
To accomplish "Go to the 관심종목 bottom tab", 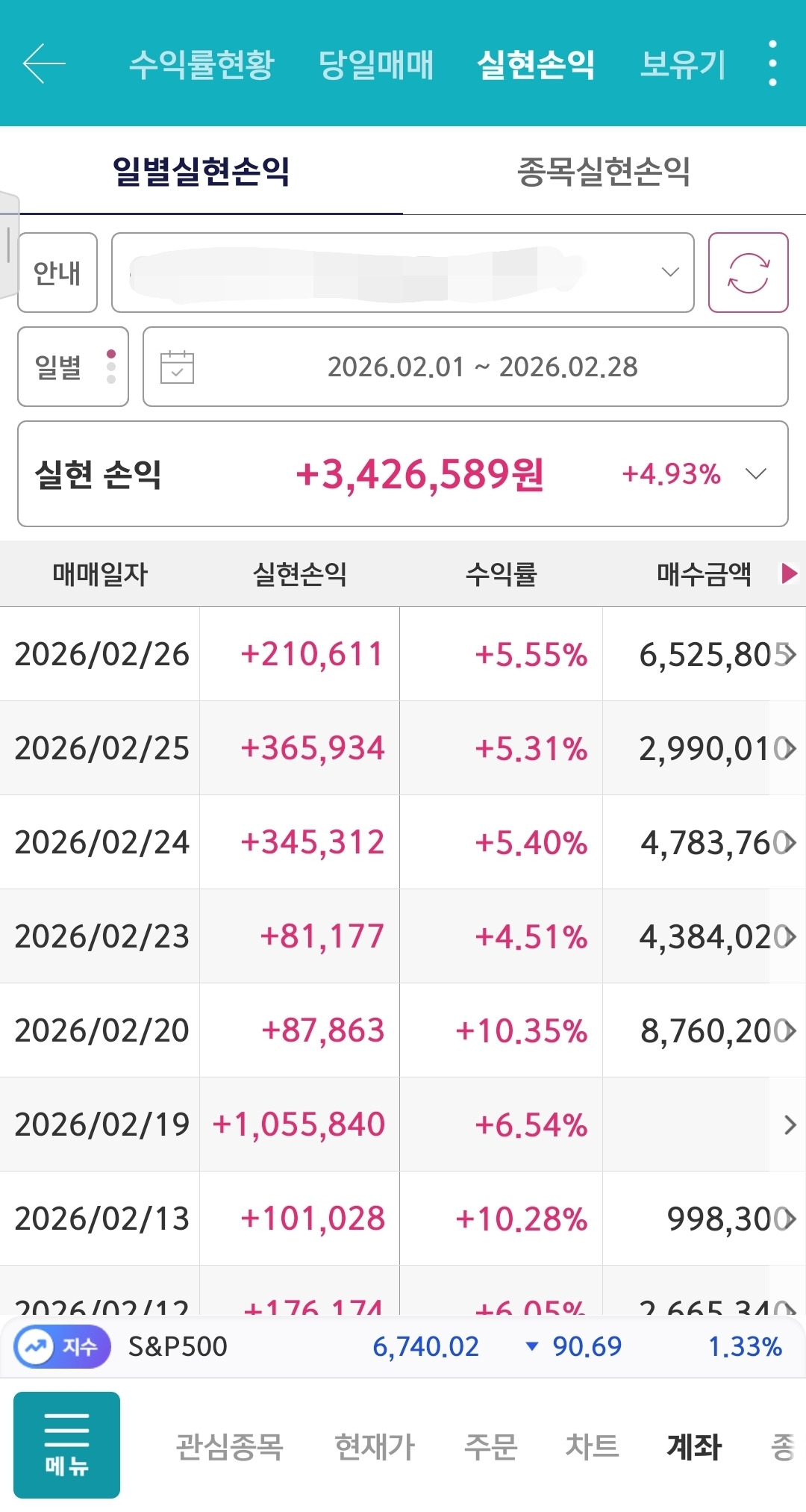I will click(229, 1446).
